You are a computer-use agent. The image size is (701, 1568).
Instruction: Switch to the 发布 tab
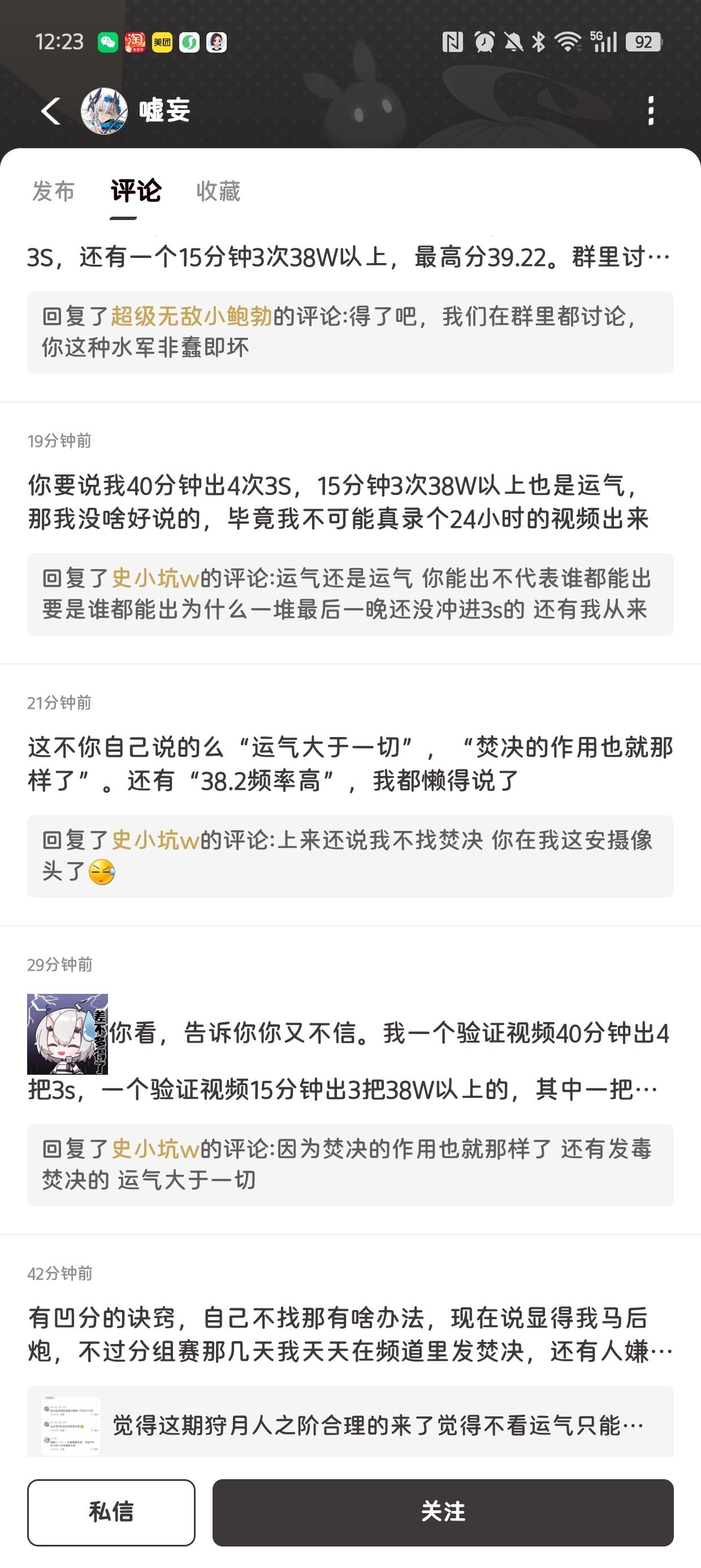[x=54, y=191]
